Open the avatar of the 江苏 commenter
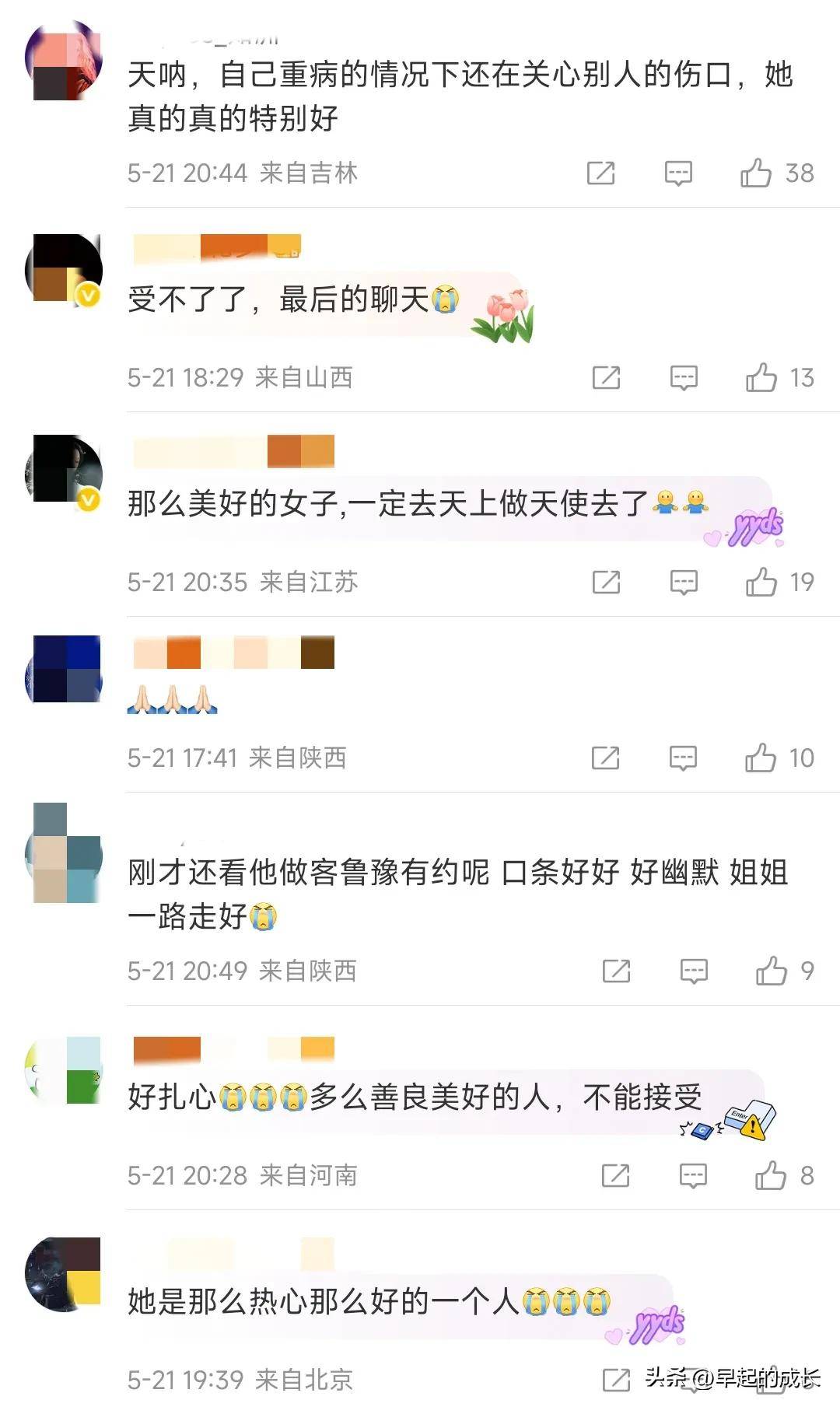 64,469
